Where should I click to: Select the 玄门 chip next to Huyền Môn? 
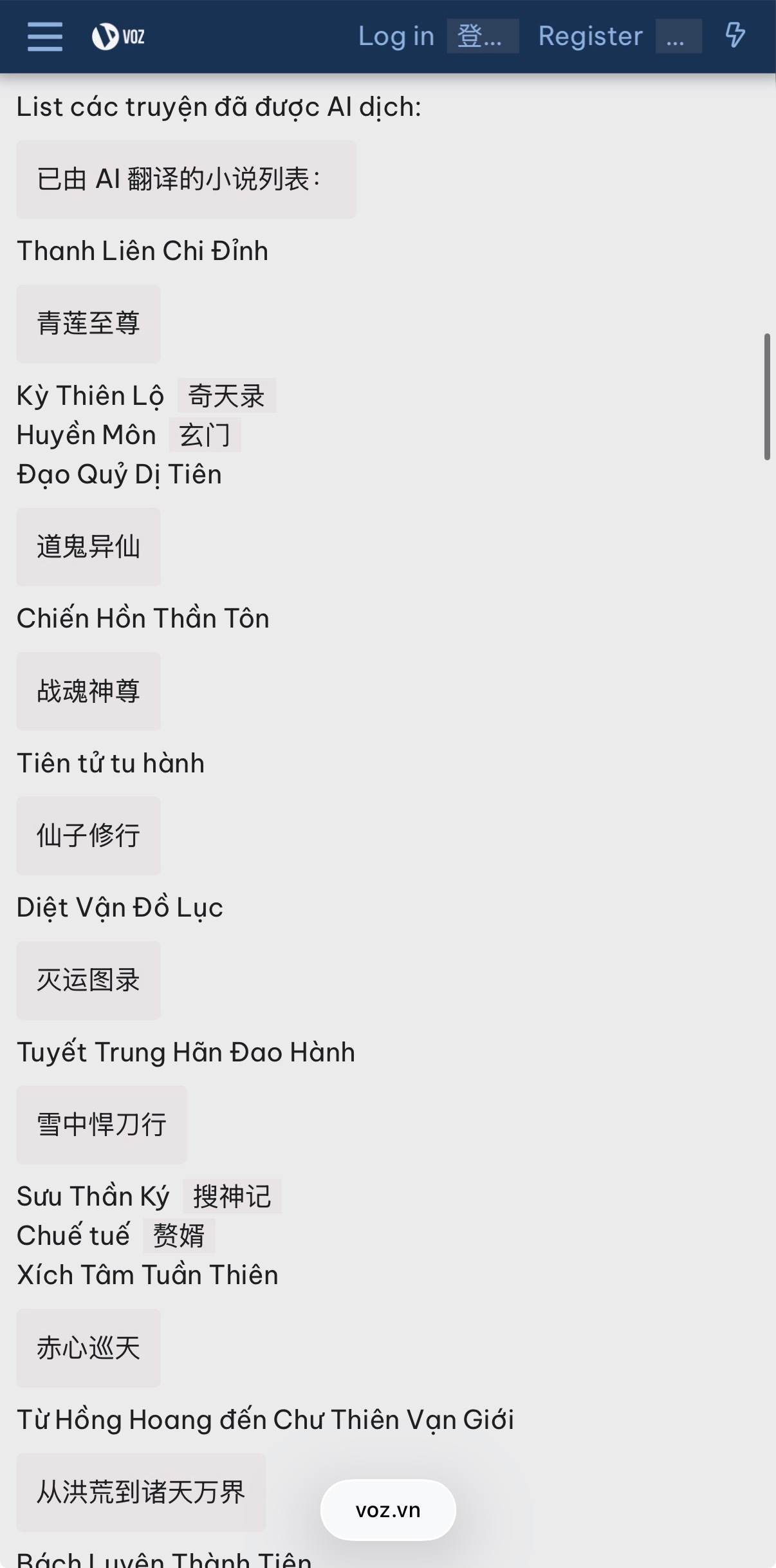[x=204, y=434]
